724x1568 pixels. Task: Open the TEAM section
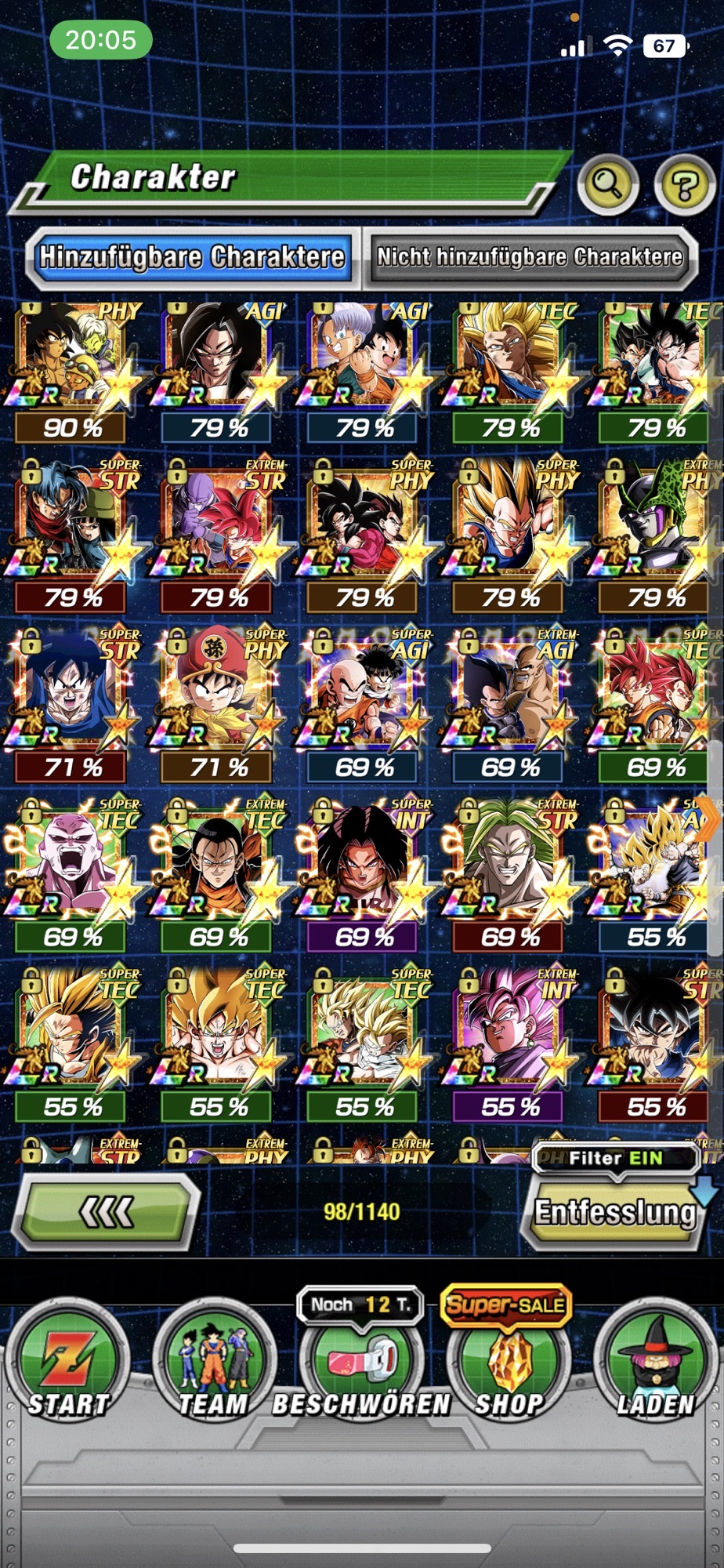coord(214,1362)
